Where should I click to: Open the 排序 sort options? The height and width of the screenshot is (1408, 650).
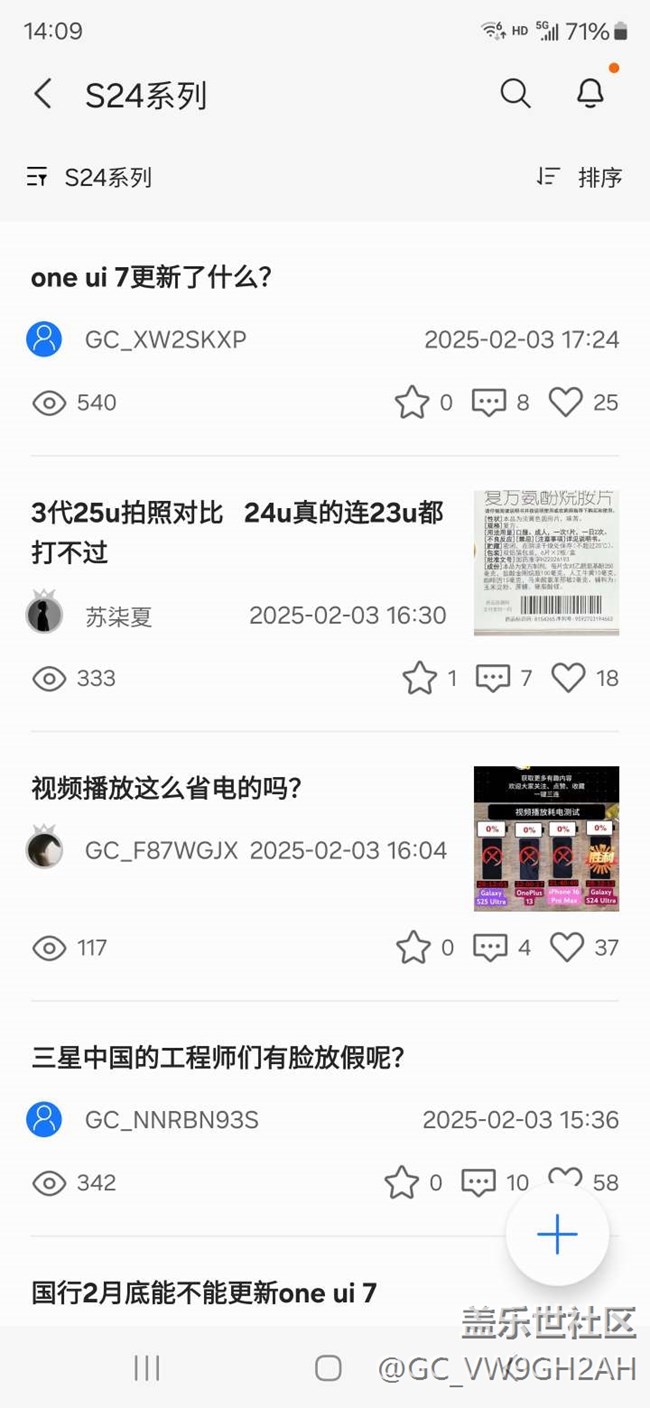[580, 178]
